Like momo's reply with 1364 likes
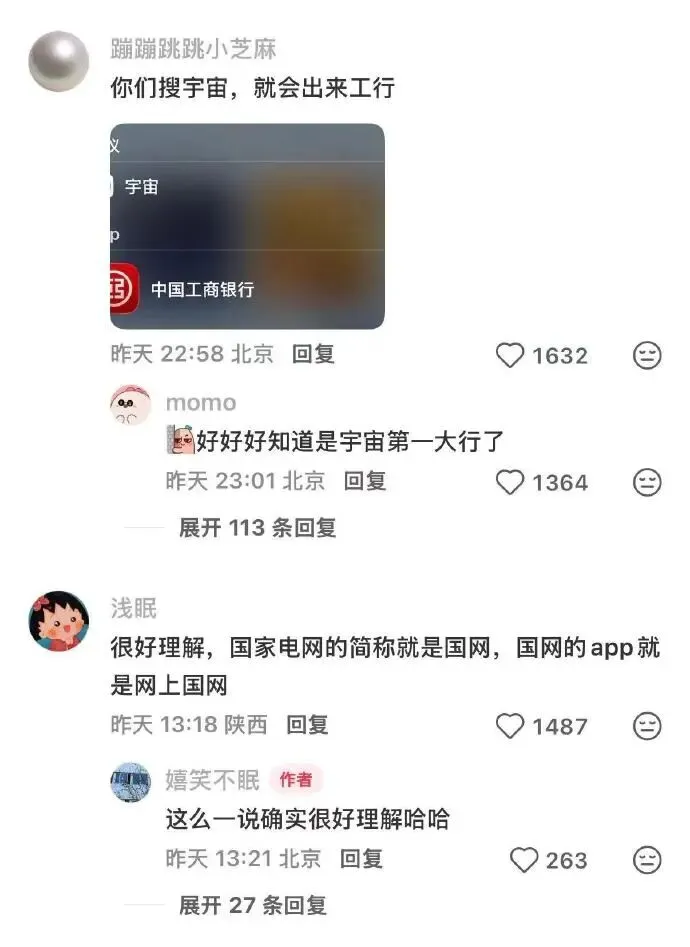The height and width of the screenshot is (947, 690). tap(510, 483)
